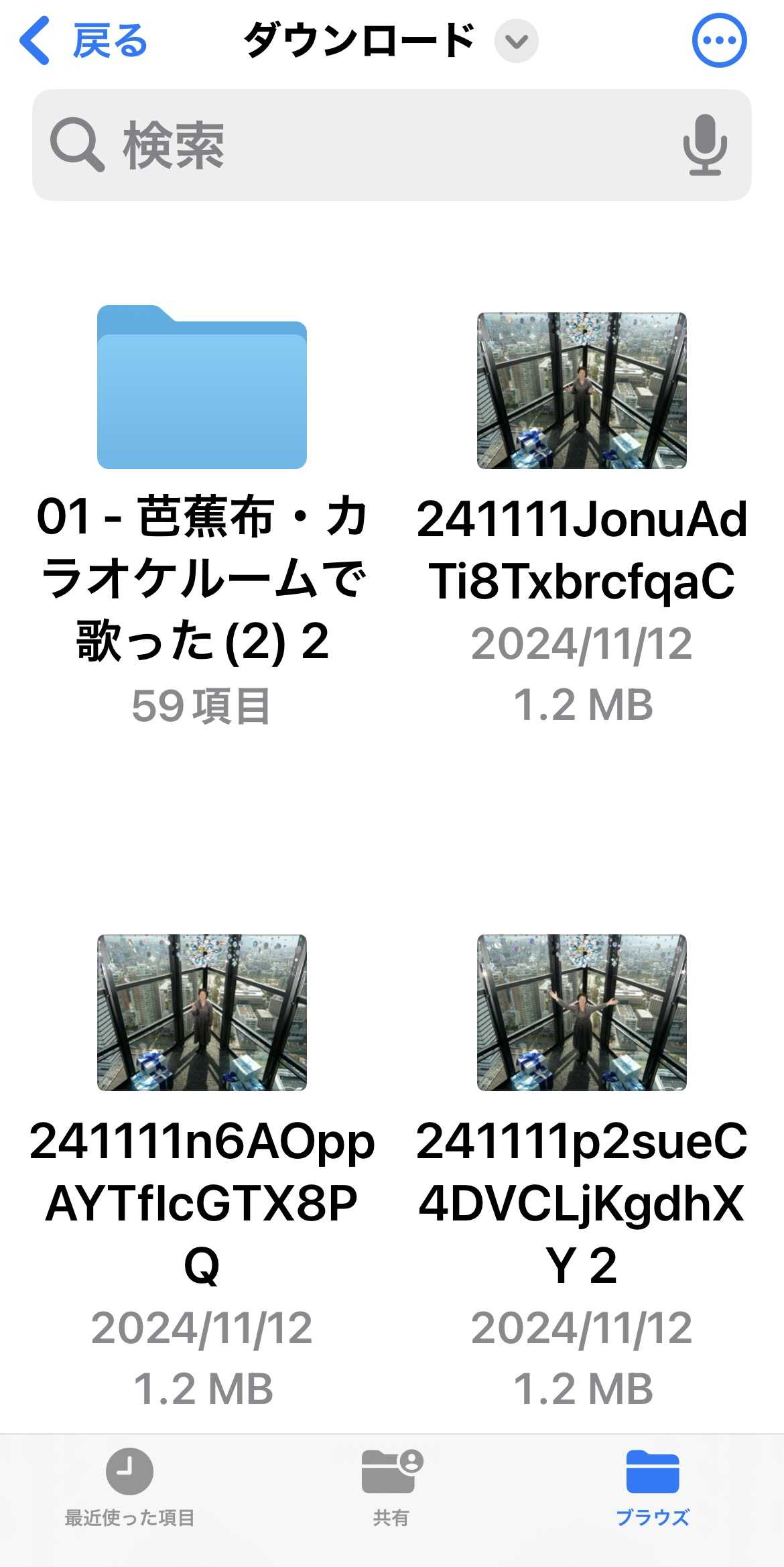Expand the ダウンロード title dropdown
Viewport: 784px width, 1567px height.
pyautogui.click(x=516, y=42)
